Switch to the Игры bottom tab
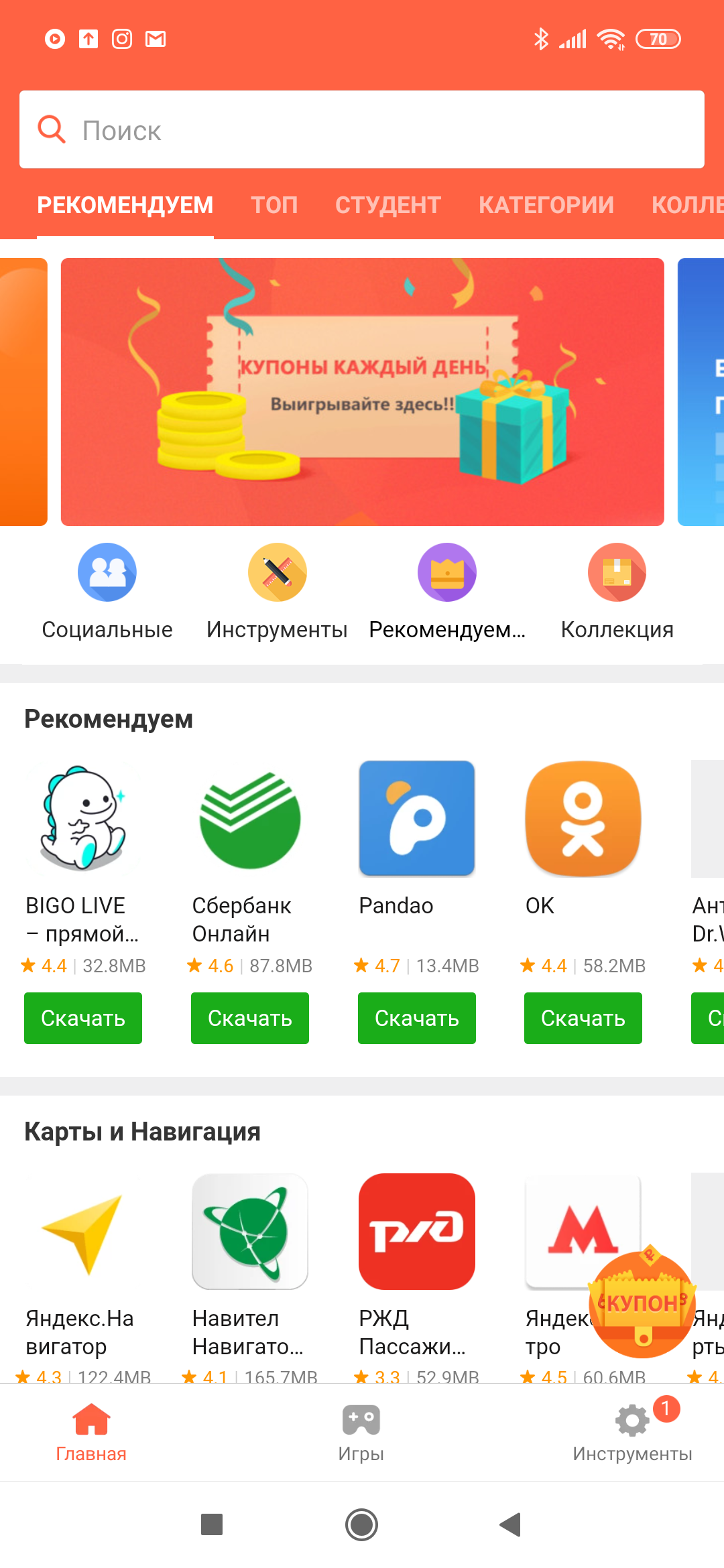 point(361,1433)
